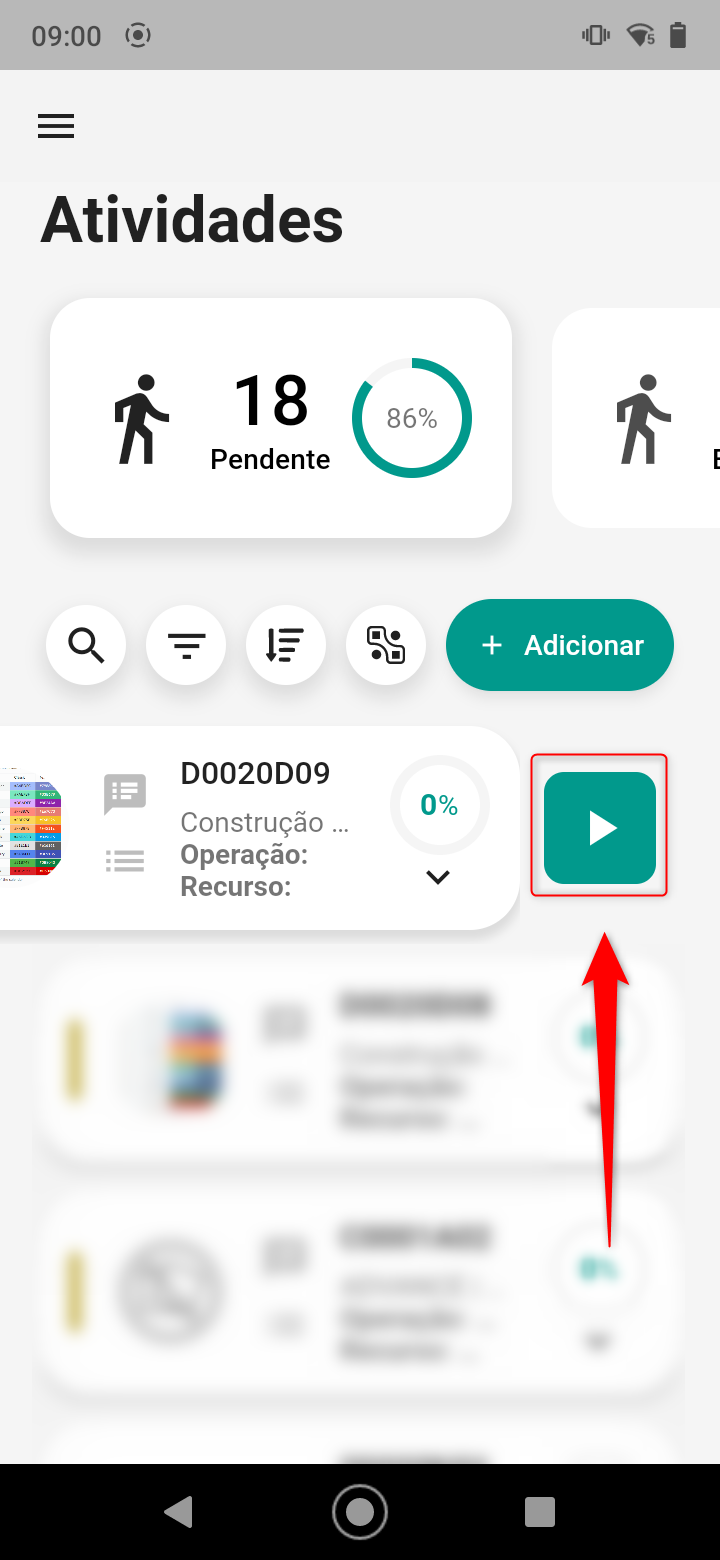Go back using the system back button

tap(178, 1511)
